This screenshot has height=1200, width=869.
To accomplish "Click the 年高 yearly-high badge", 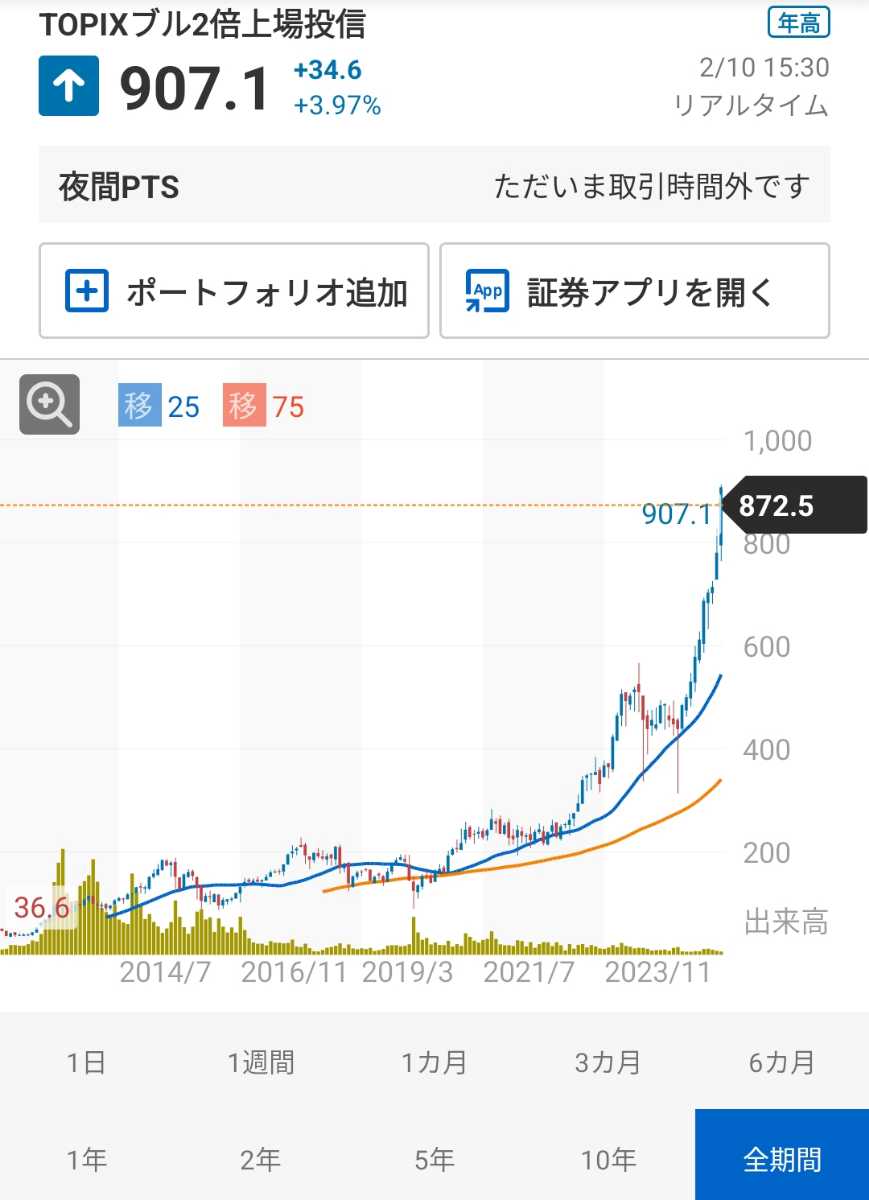I will point(797,22).
